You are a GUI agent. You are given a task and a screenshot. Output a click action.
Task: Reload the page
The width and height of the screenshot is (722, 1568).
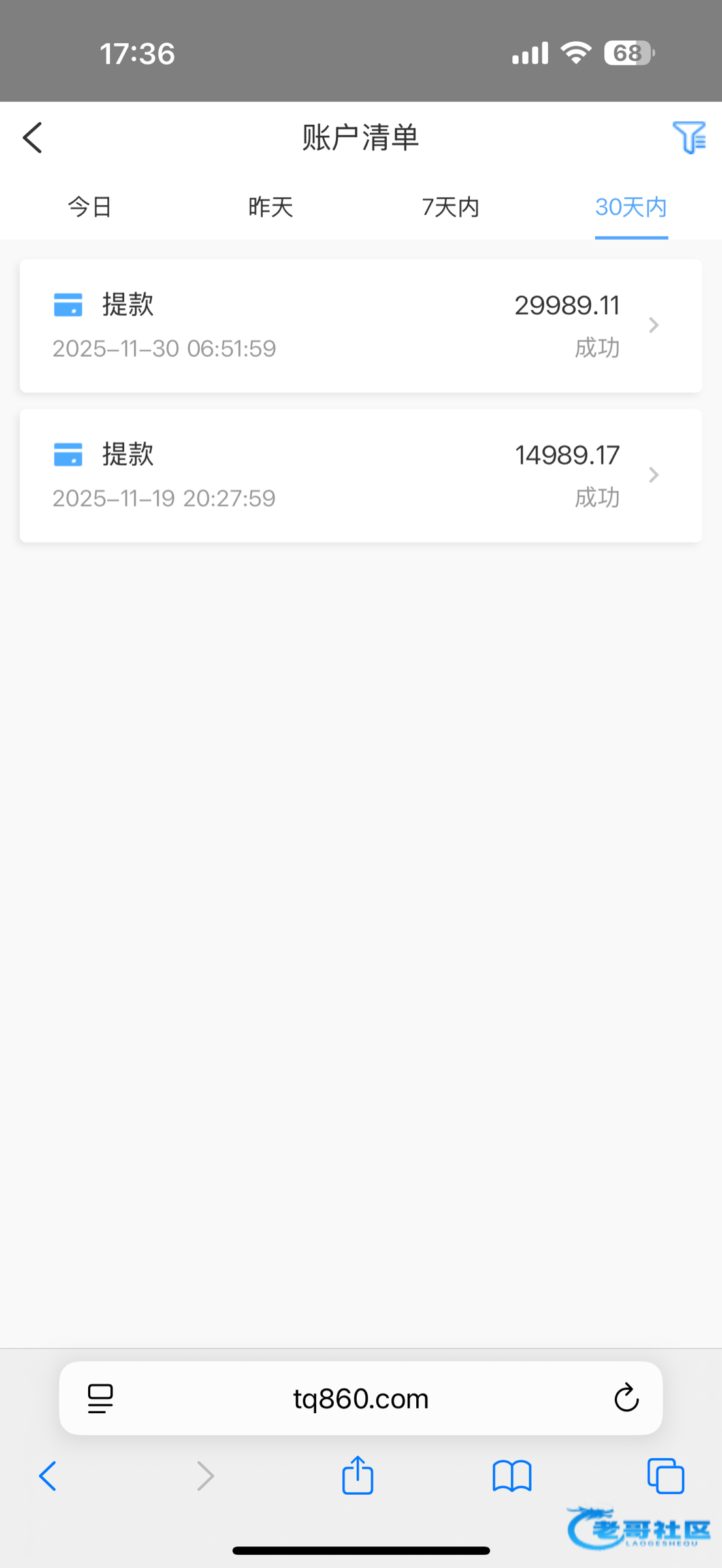[626, 1398]
